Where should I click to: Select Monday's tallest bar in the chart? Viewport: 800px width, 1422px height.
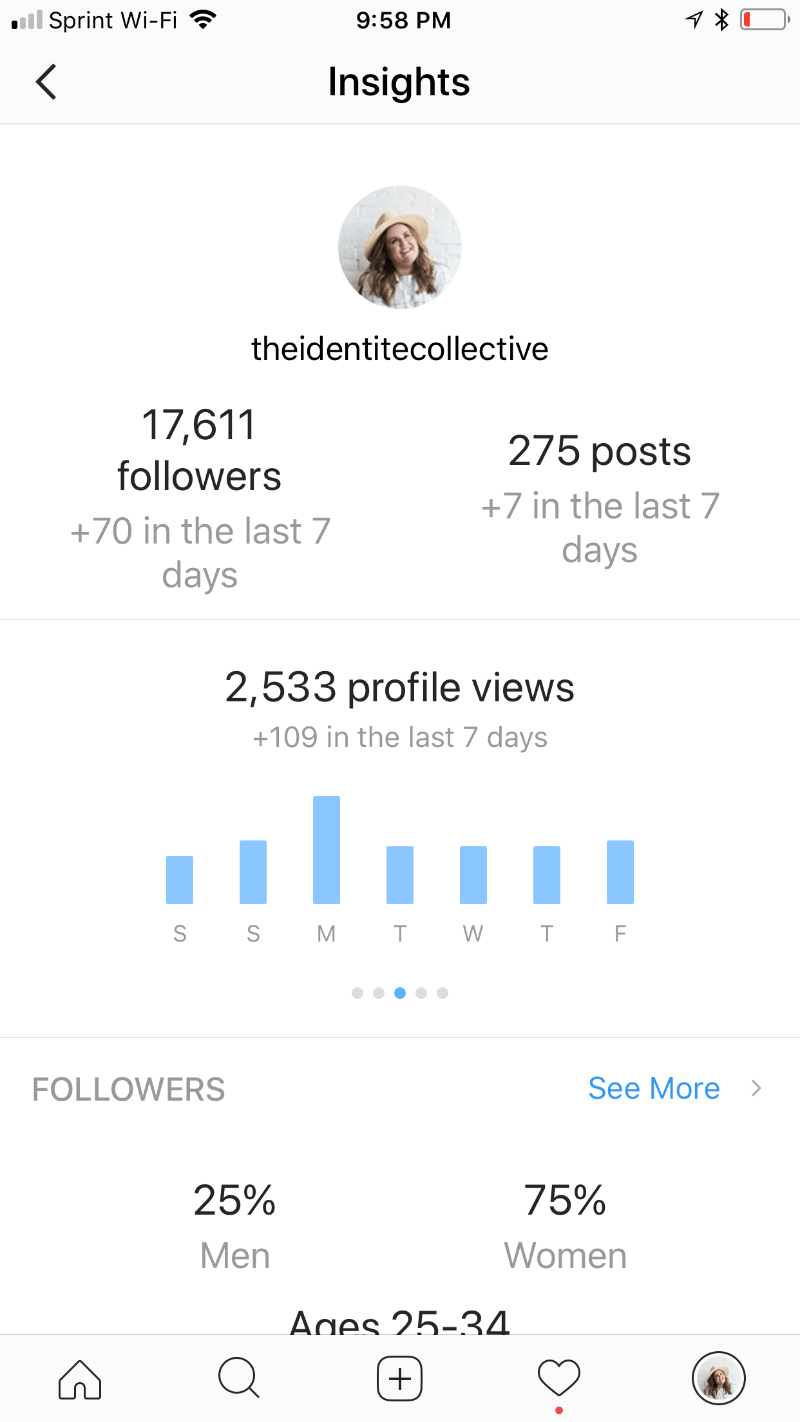(x=326, y=848)
